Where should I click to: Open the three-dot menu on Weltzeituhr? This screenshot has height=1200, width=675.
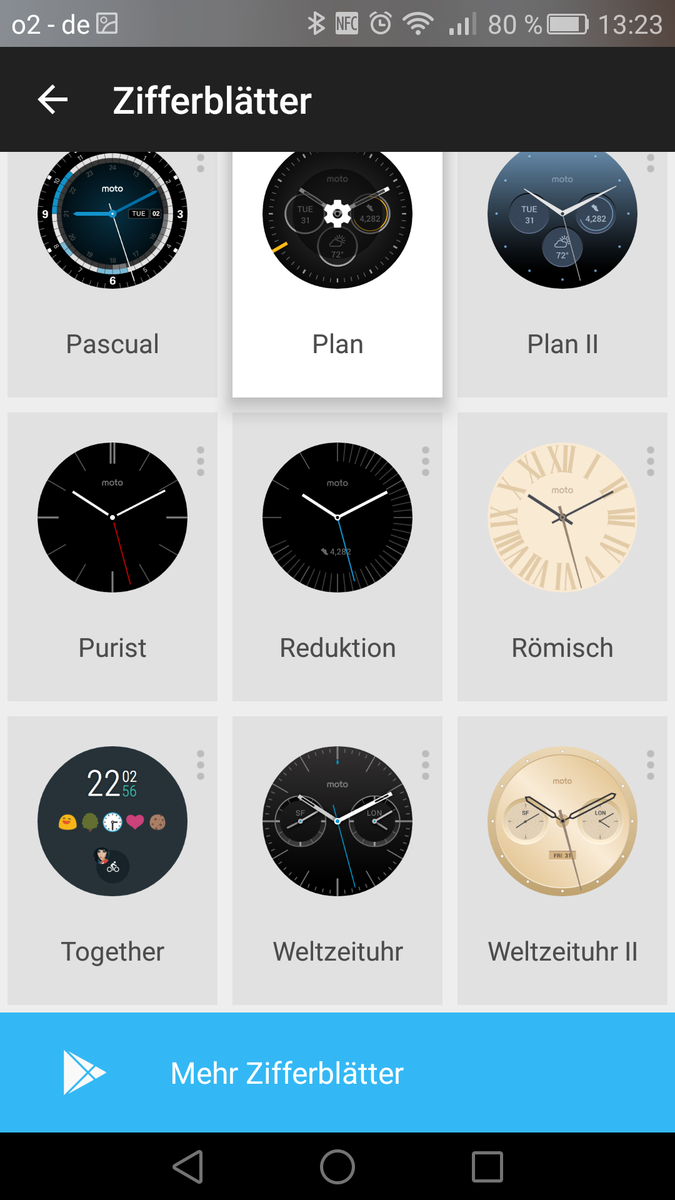point(426,765)
